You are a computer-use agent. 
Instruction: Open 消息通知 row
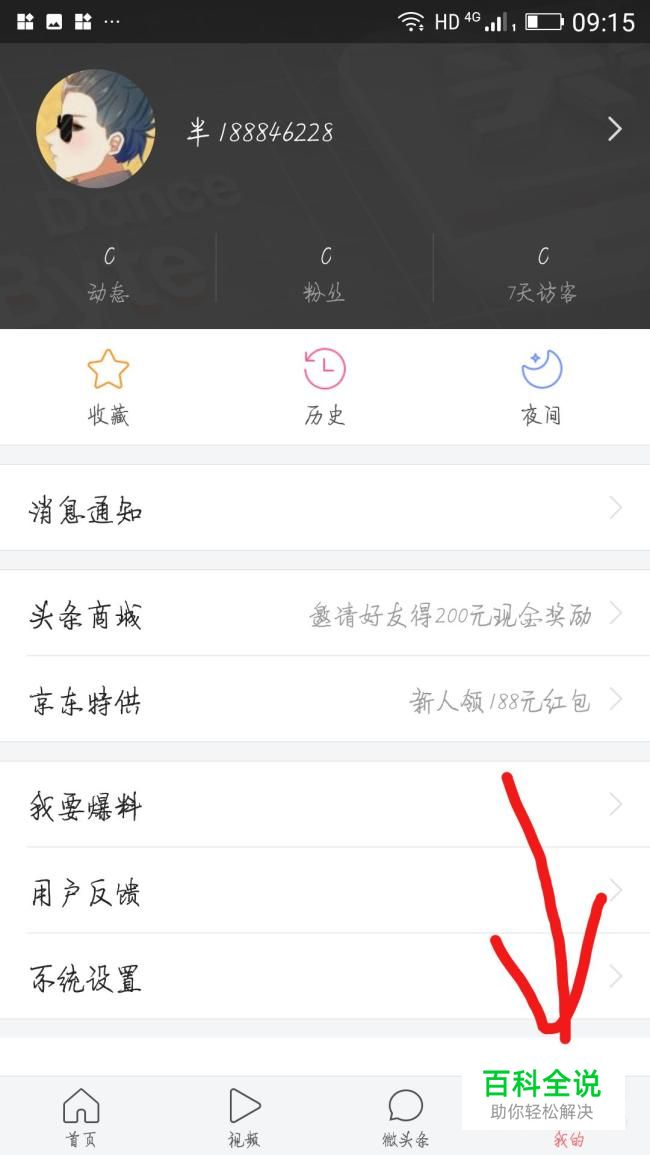[x=325, y=508]
